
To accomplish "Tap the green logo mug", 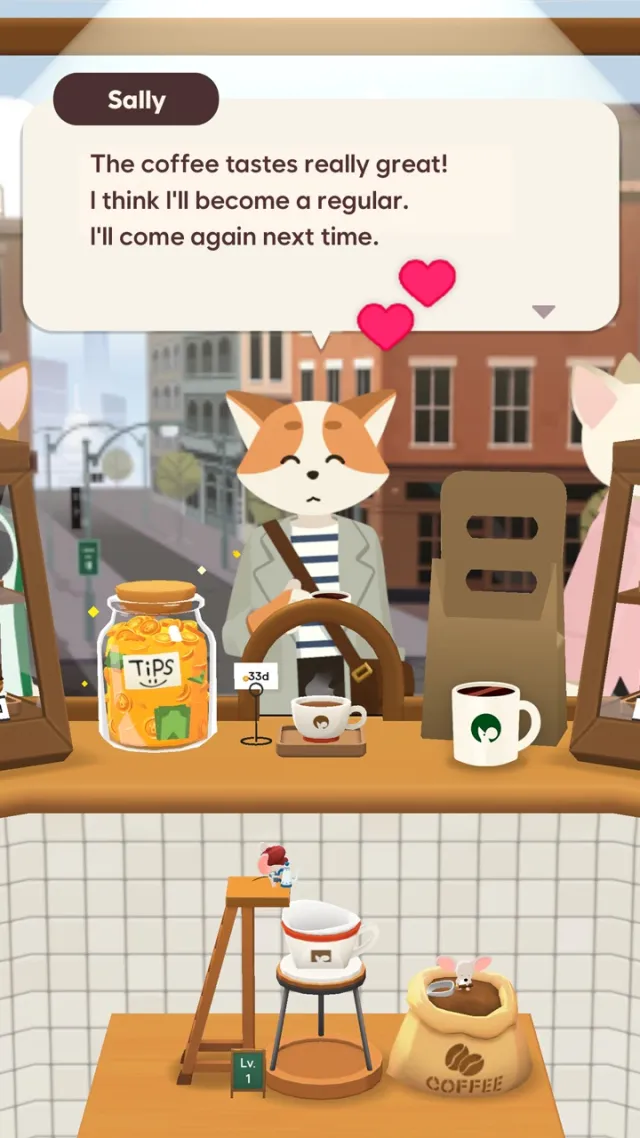I will tap(489, 723).
